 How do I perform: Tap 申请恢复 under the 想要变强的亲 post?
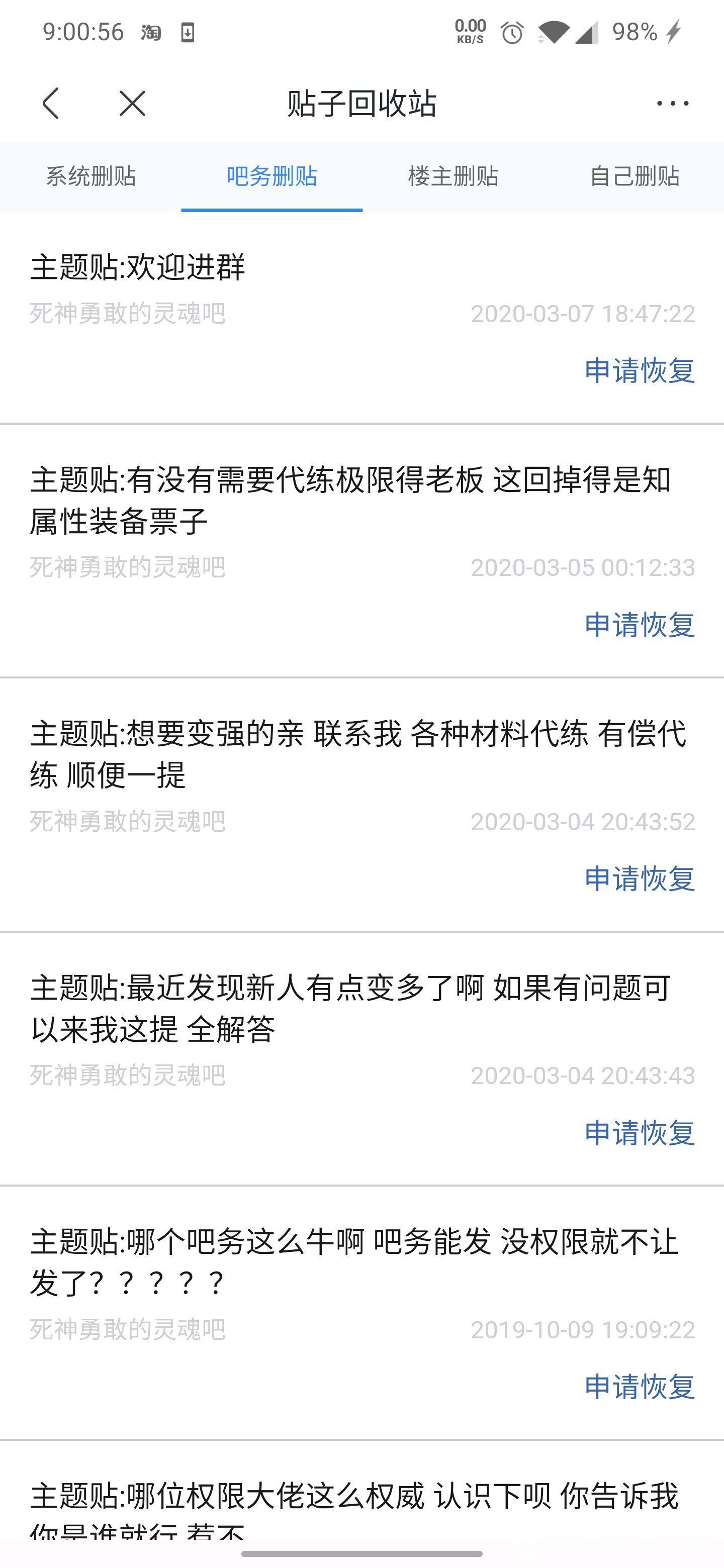click(x=640, y=878)
